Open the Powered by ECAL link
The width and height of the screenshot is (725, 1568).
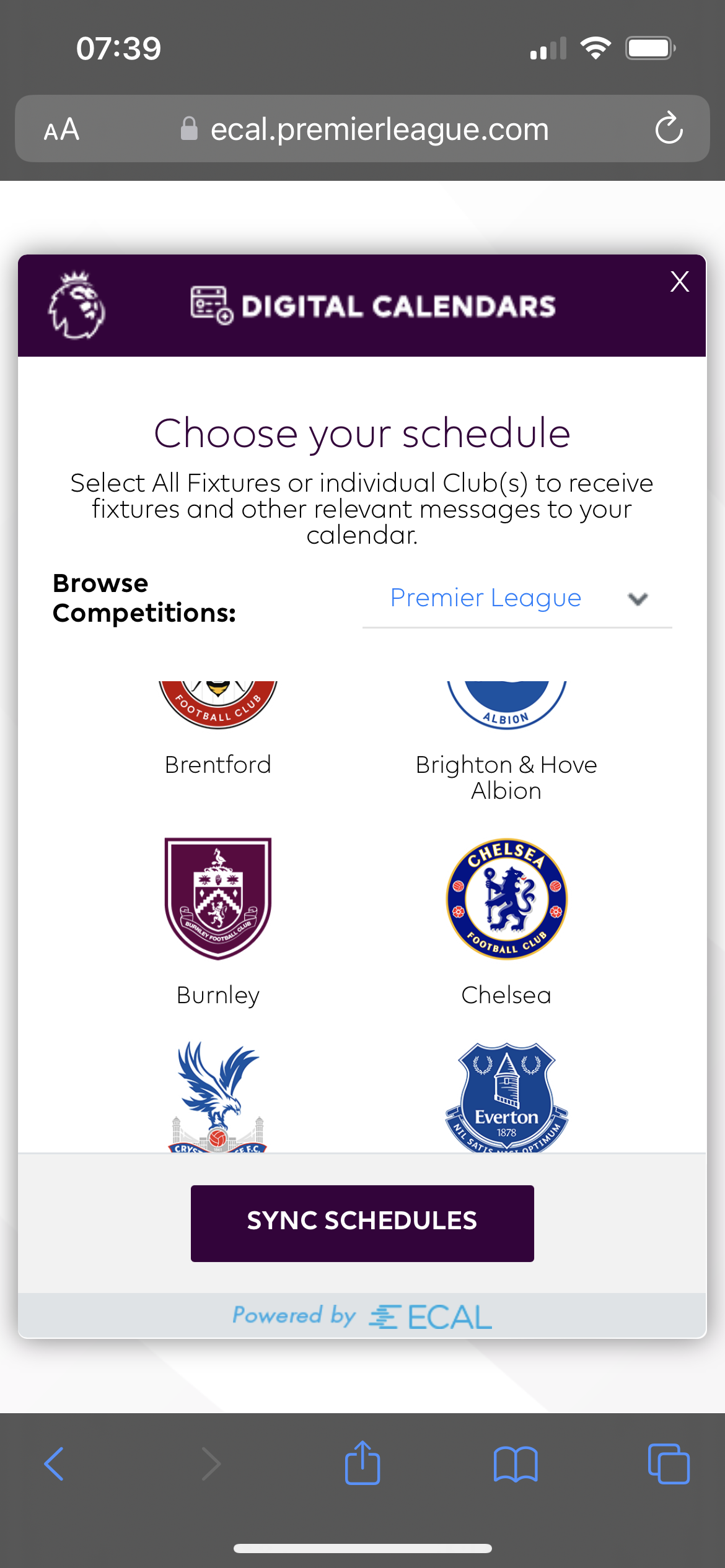[x=362, y=1315]
